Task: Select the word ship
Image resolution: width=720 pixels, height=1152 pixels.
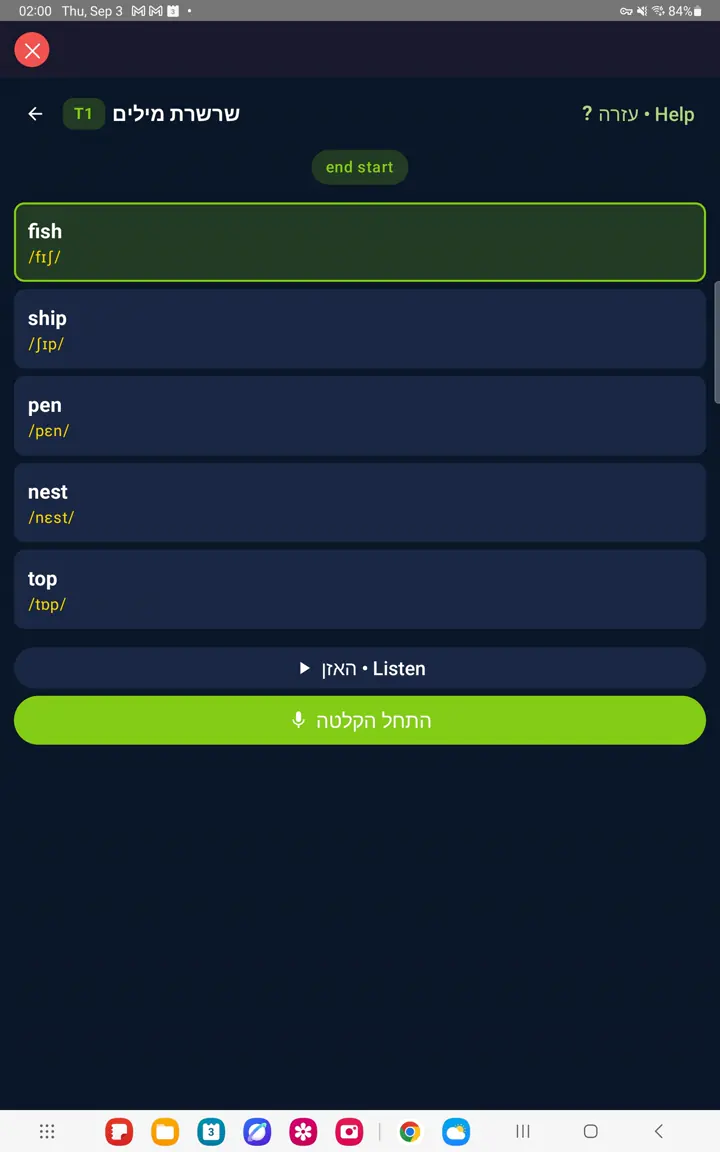Action: tap(359, 329)
